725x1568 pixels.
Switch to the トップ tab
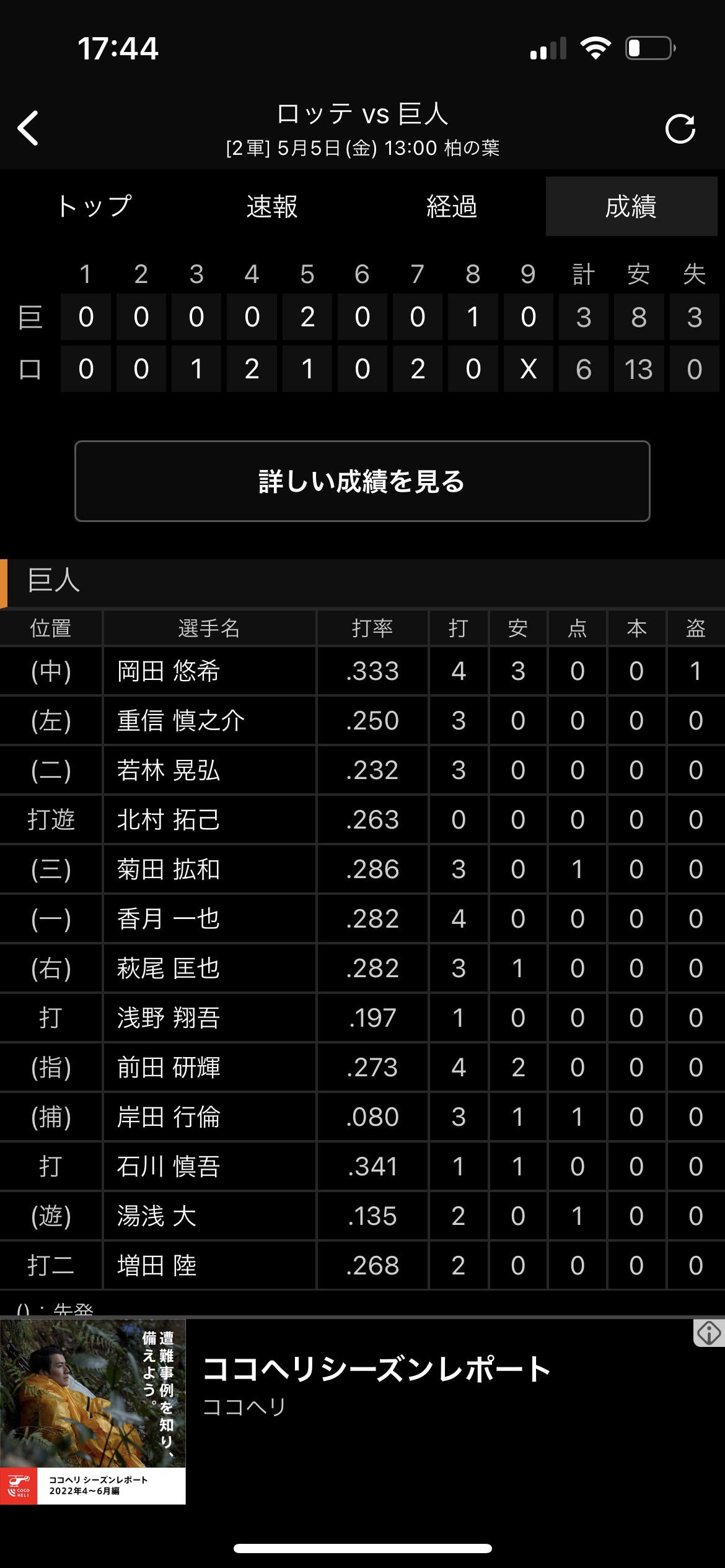coord(94,206)
